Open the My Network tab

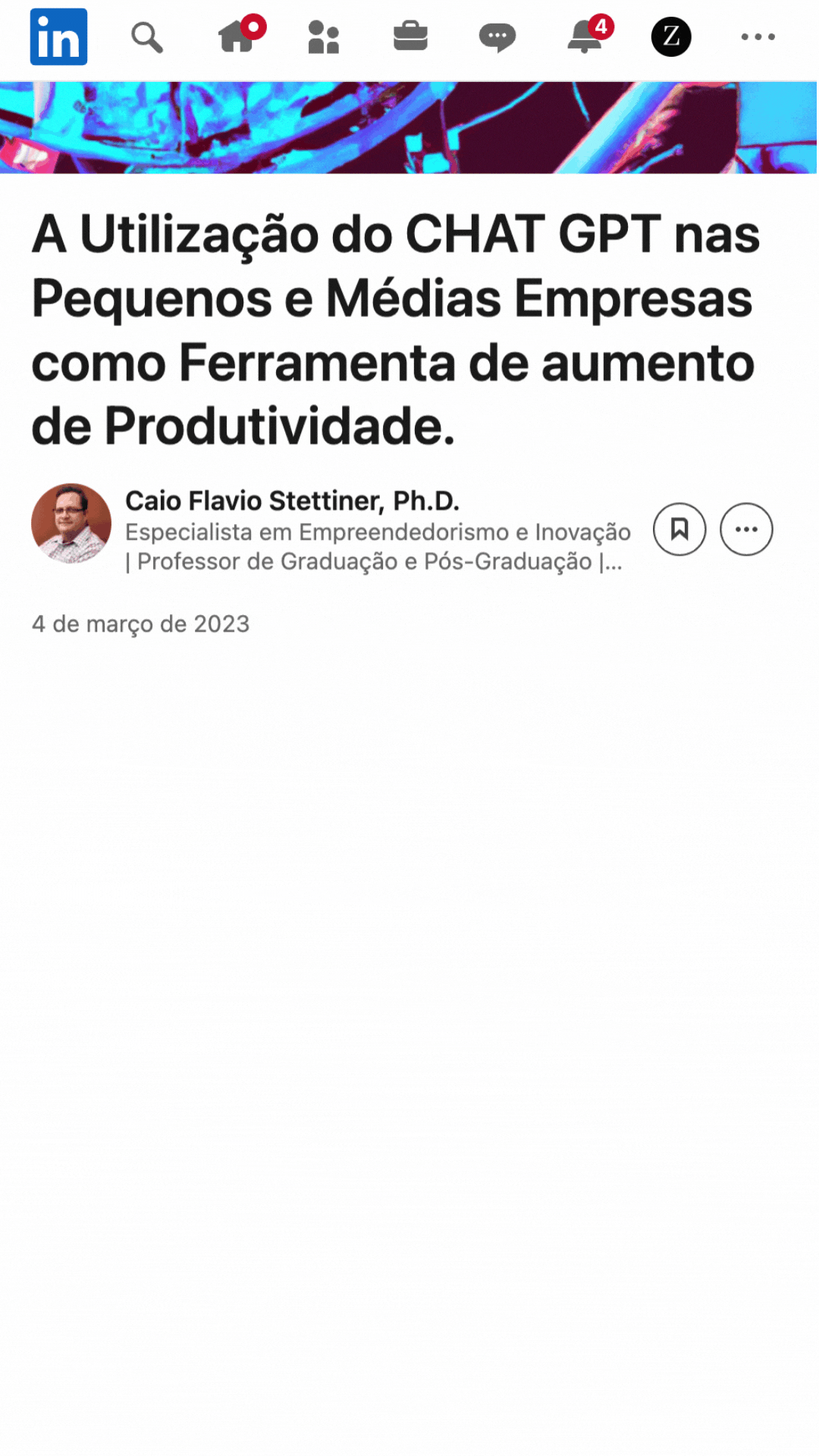point(324,37)
